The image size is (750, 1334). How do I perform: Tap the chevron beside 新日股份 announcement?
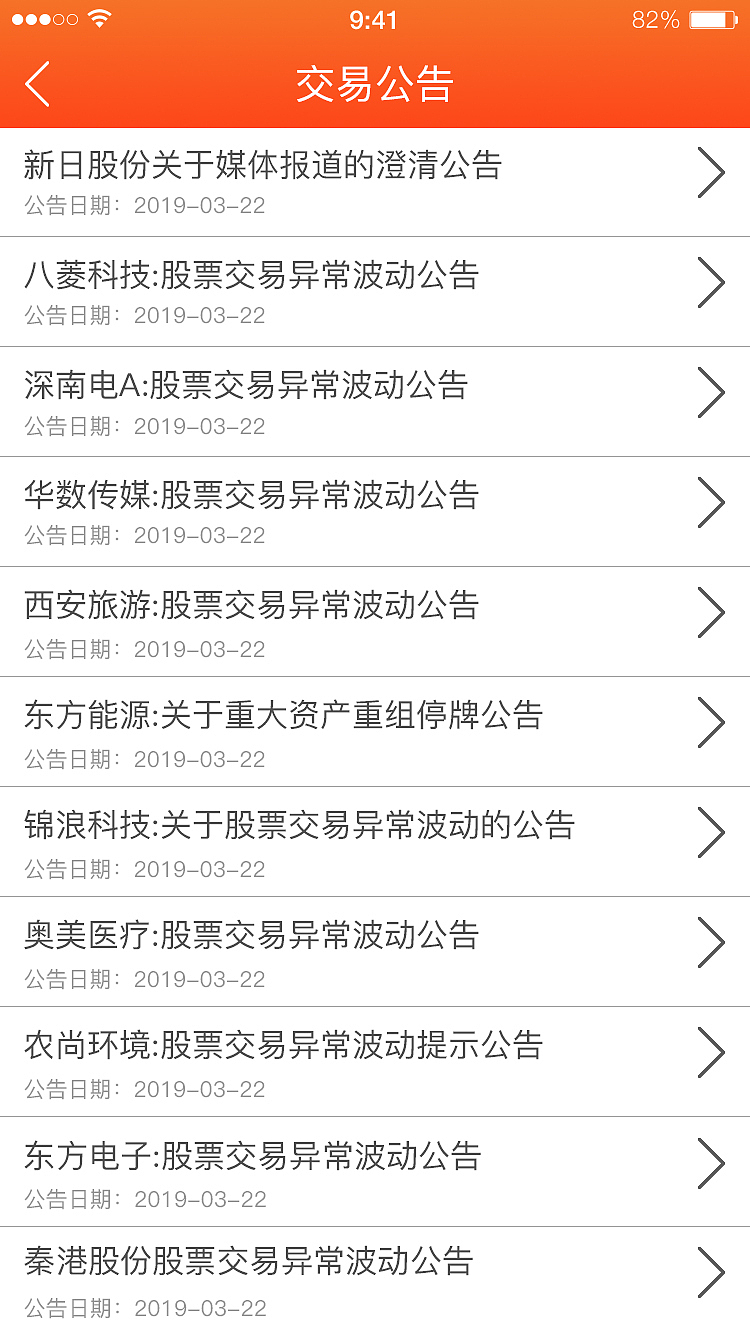711,172
